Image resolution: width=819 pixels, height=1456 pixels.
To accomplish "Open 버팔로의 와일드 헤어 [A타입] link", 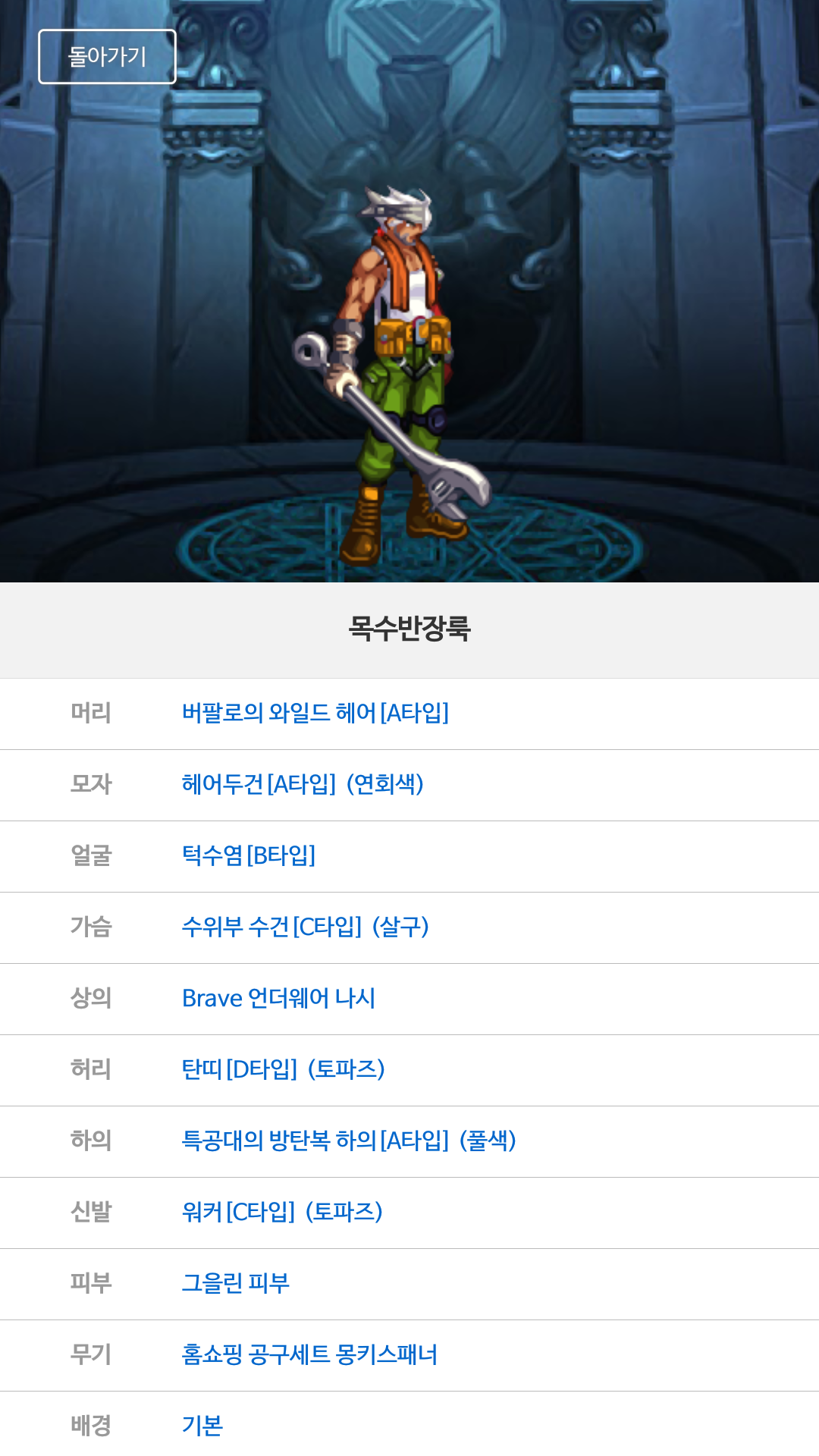I will tap(315, 713).
